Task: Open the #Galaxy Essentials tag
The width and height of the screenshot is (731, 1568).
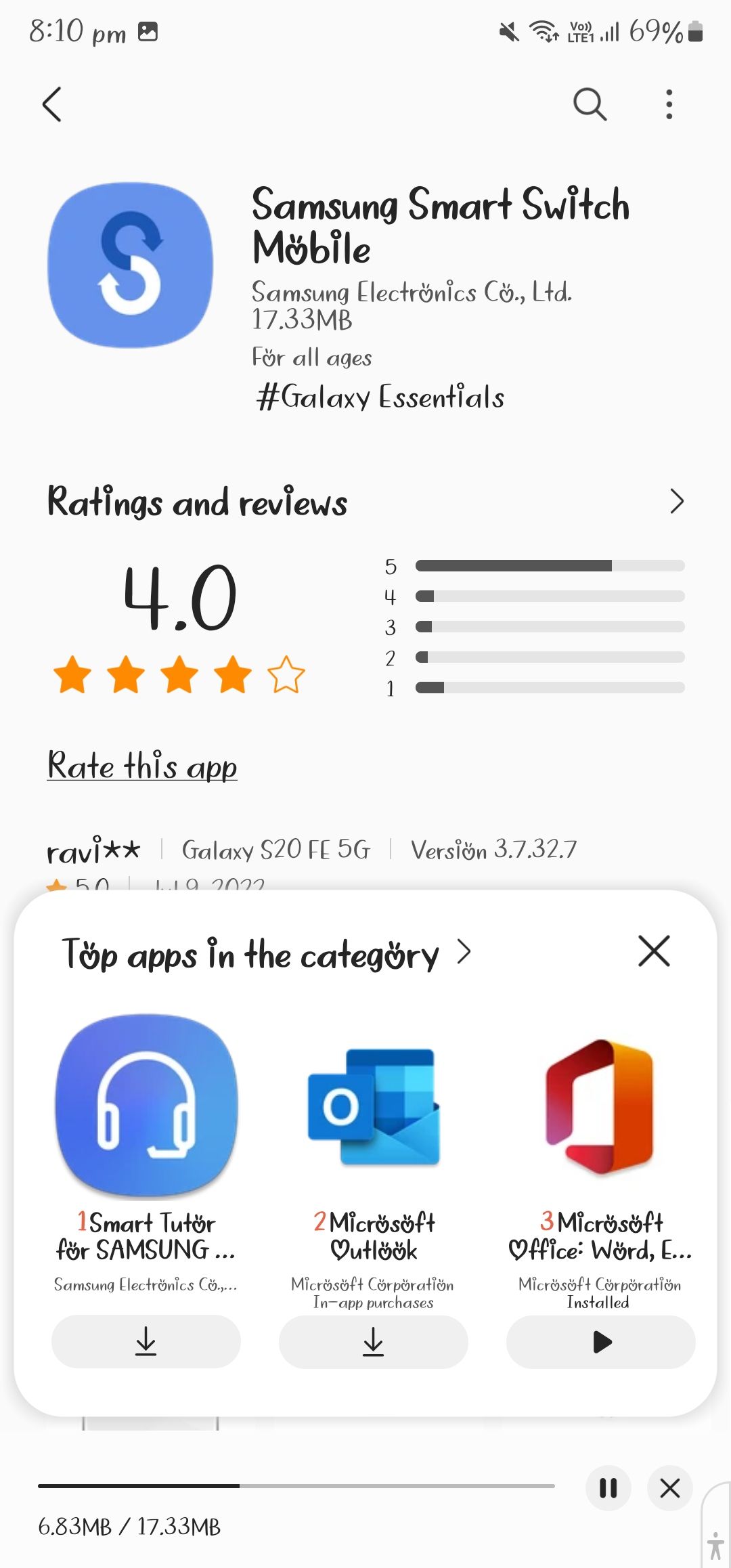Action: pyautogui.click(x=378, y=397)
